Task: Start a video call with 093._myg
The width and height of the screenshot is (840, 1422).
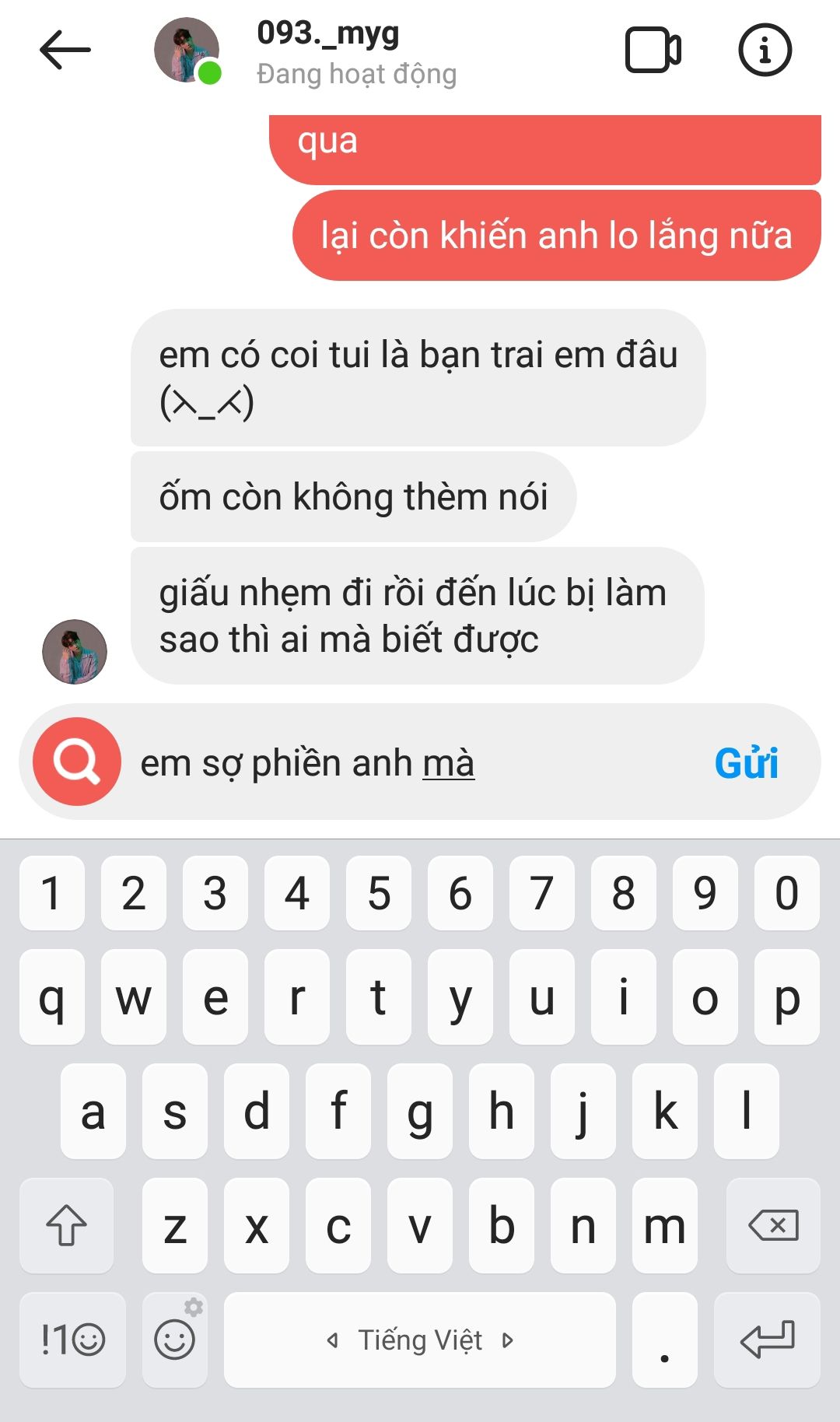Action: click(x=653, y=51)
